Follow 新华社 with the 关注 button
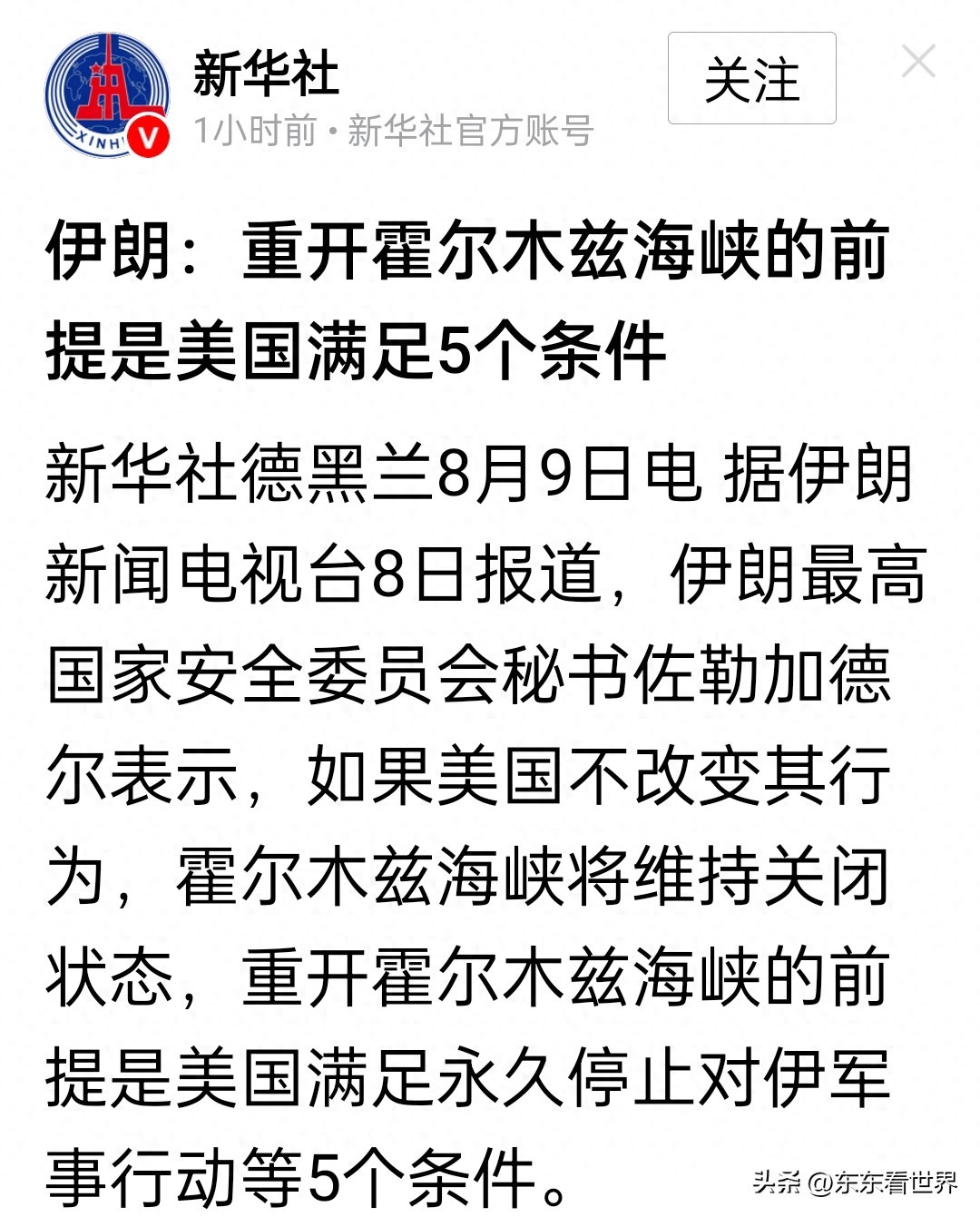Viewport: 980px width, 1217px height. [751, 78]
